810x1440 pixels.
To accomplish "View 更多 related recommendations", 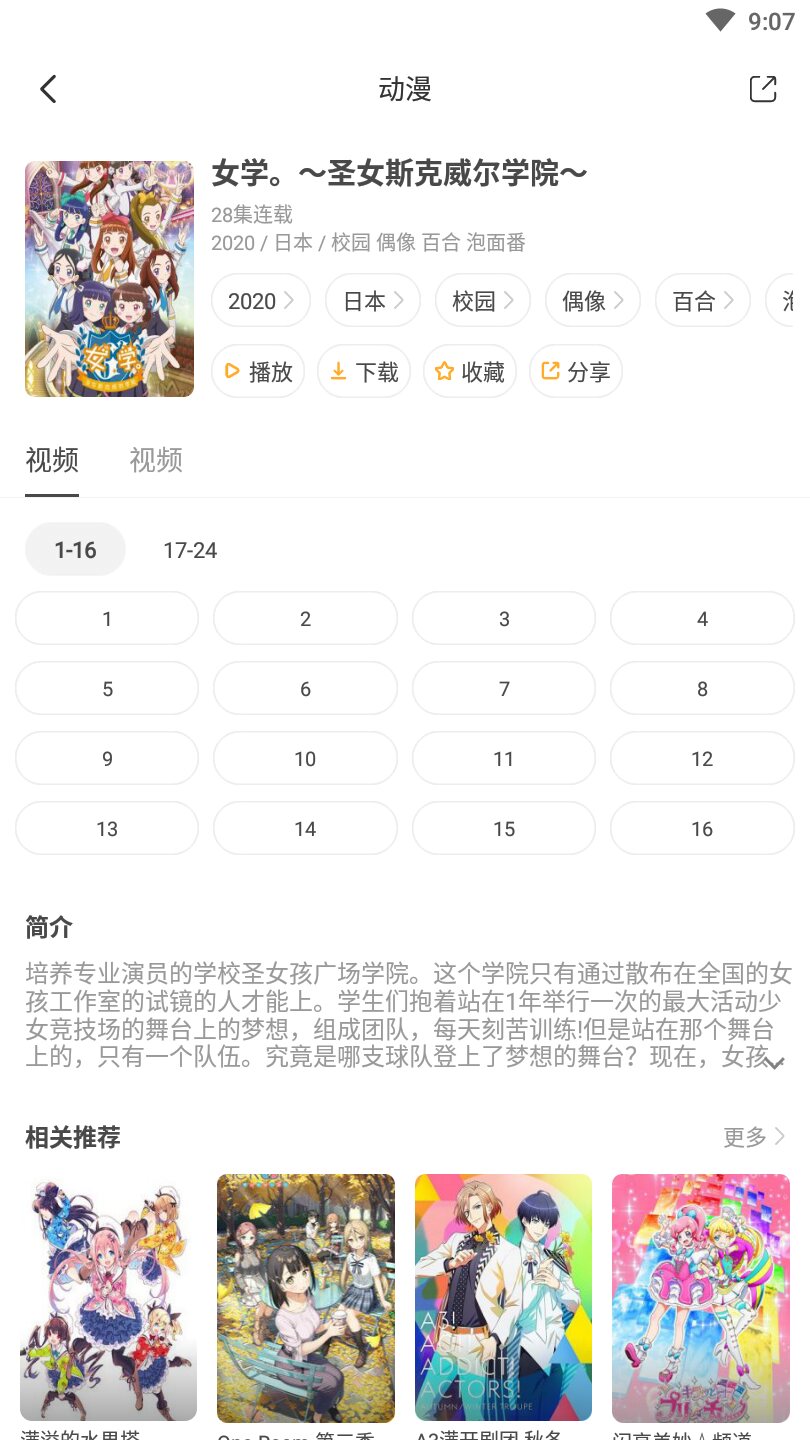I will (754, 1137).
